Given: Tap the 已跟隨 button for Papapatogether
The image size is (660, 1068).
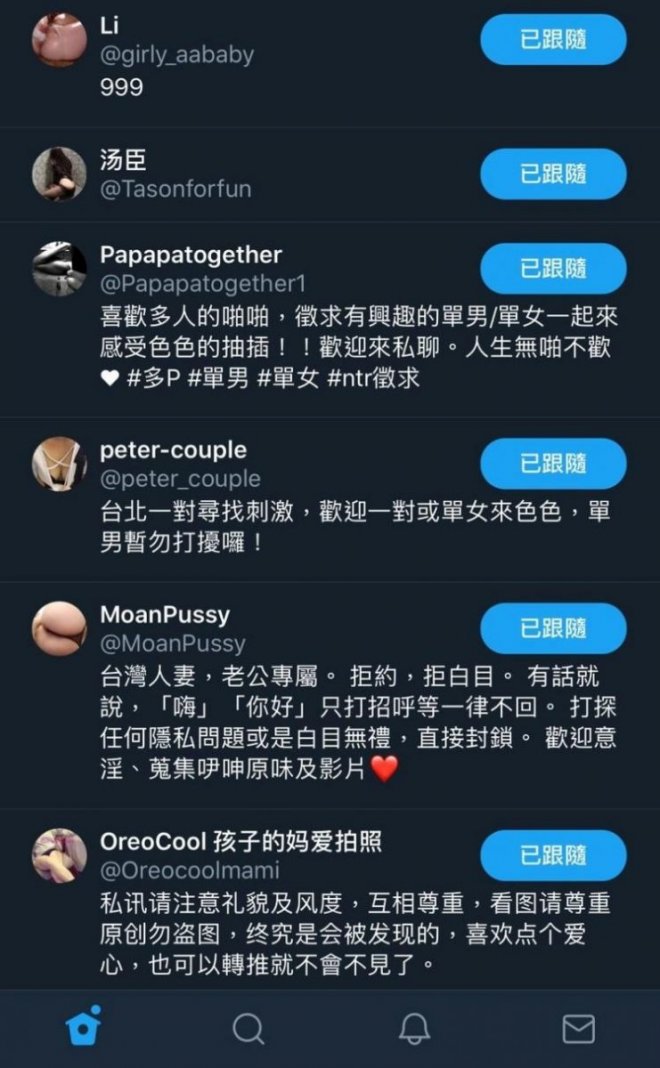Looking at the screenshot, I should pyautogui.click(x=553, y=268).
